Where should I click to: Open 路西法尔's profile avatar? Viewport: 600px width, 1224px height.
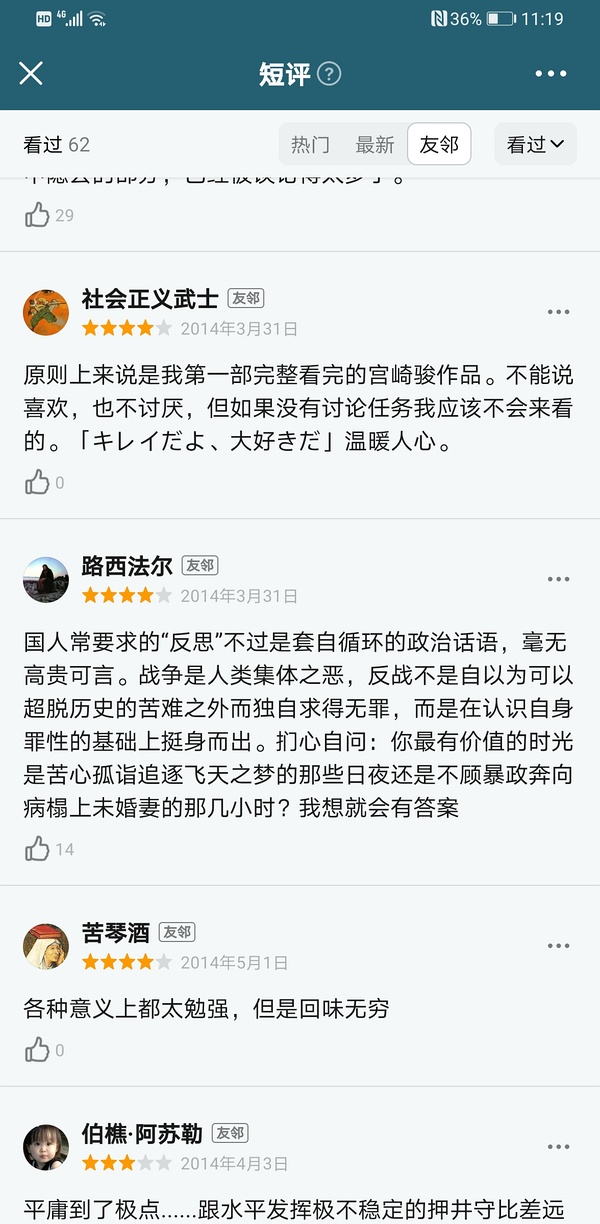46,579
